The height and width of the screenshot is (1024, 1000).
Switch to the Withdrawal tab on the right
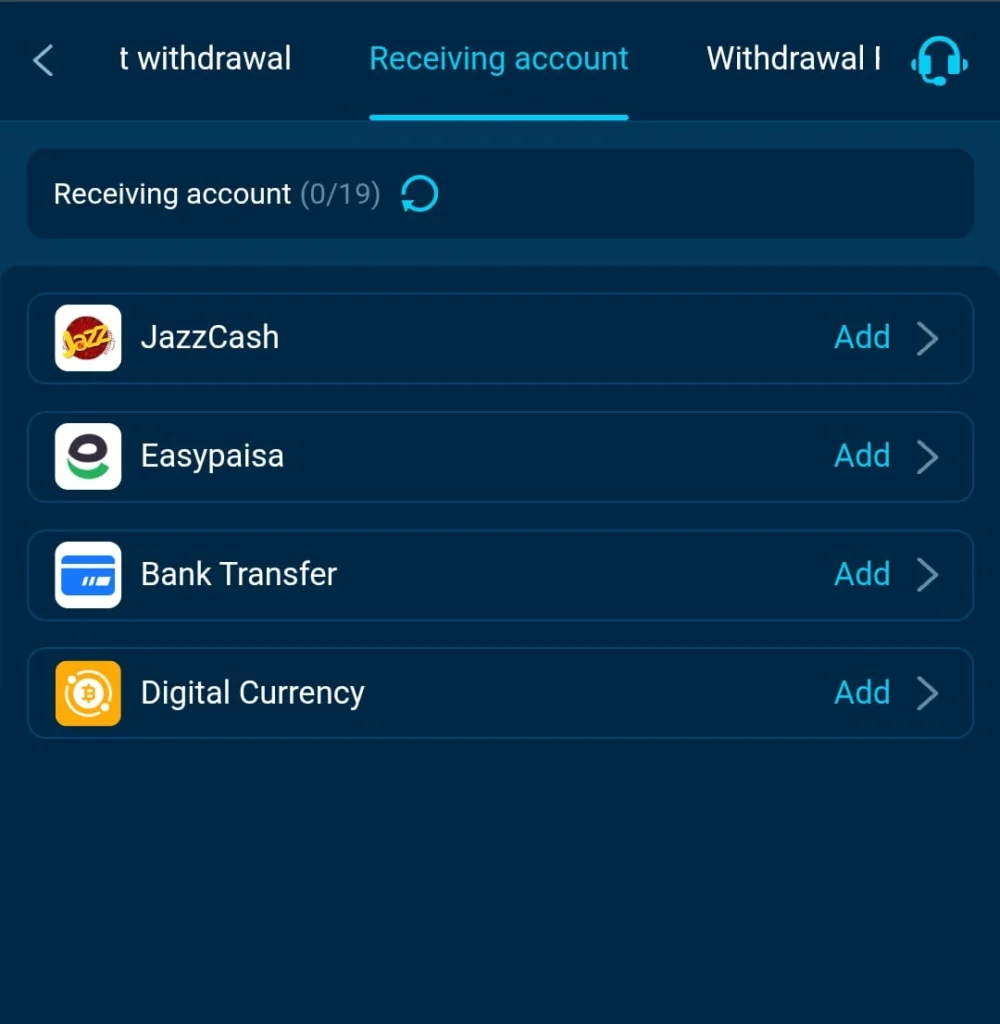793,59
